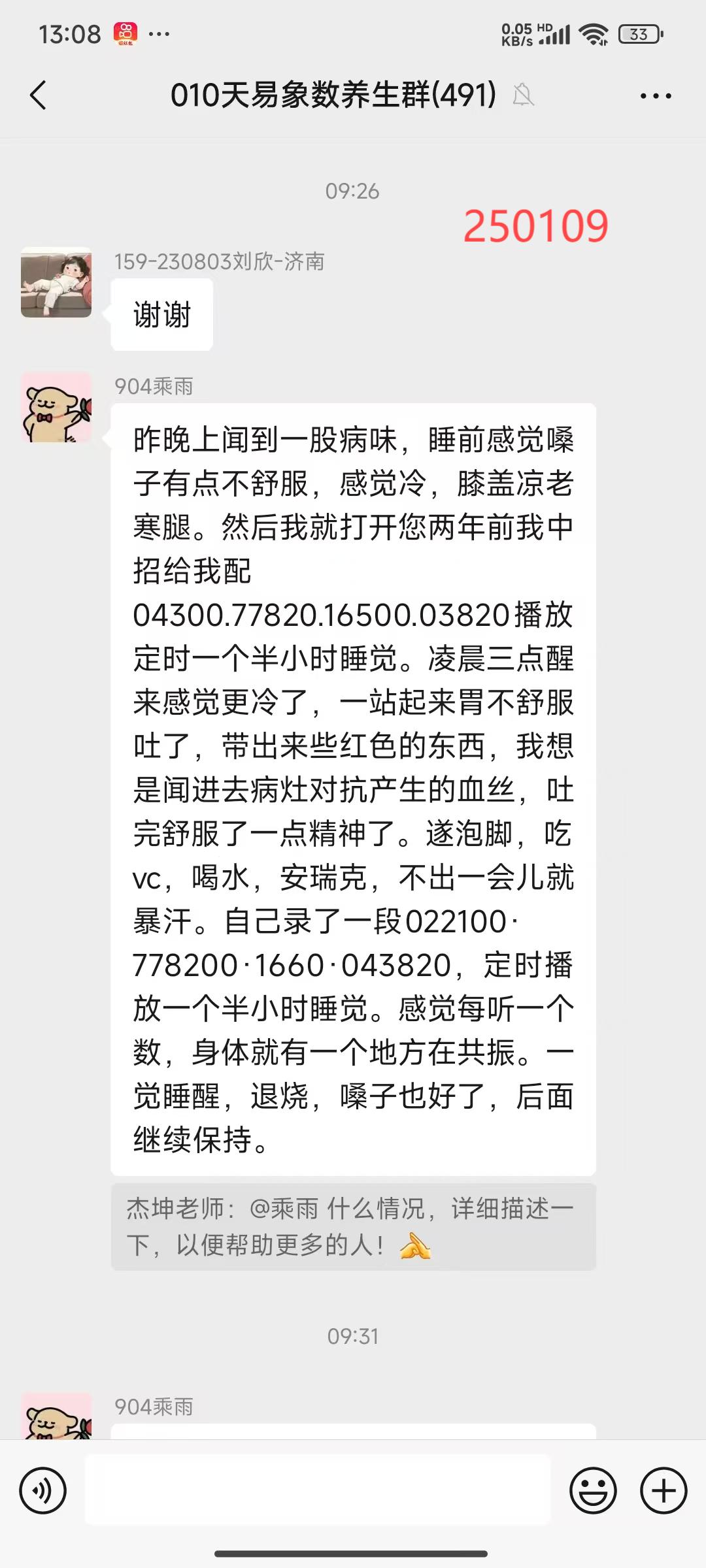Open the plus attachments menu
706x1568 pixels.
pyautogui.click(x=664, y=1490)
